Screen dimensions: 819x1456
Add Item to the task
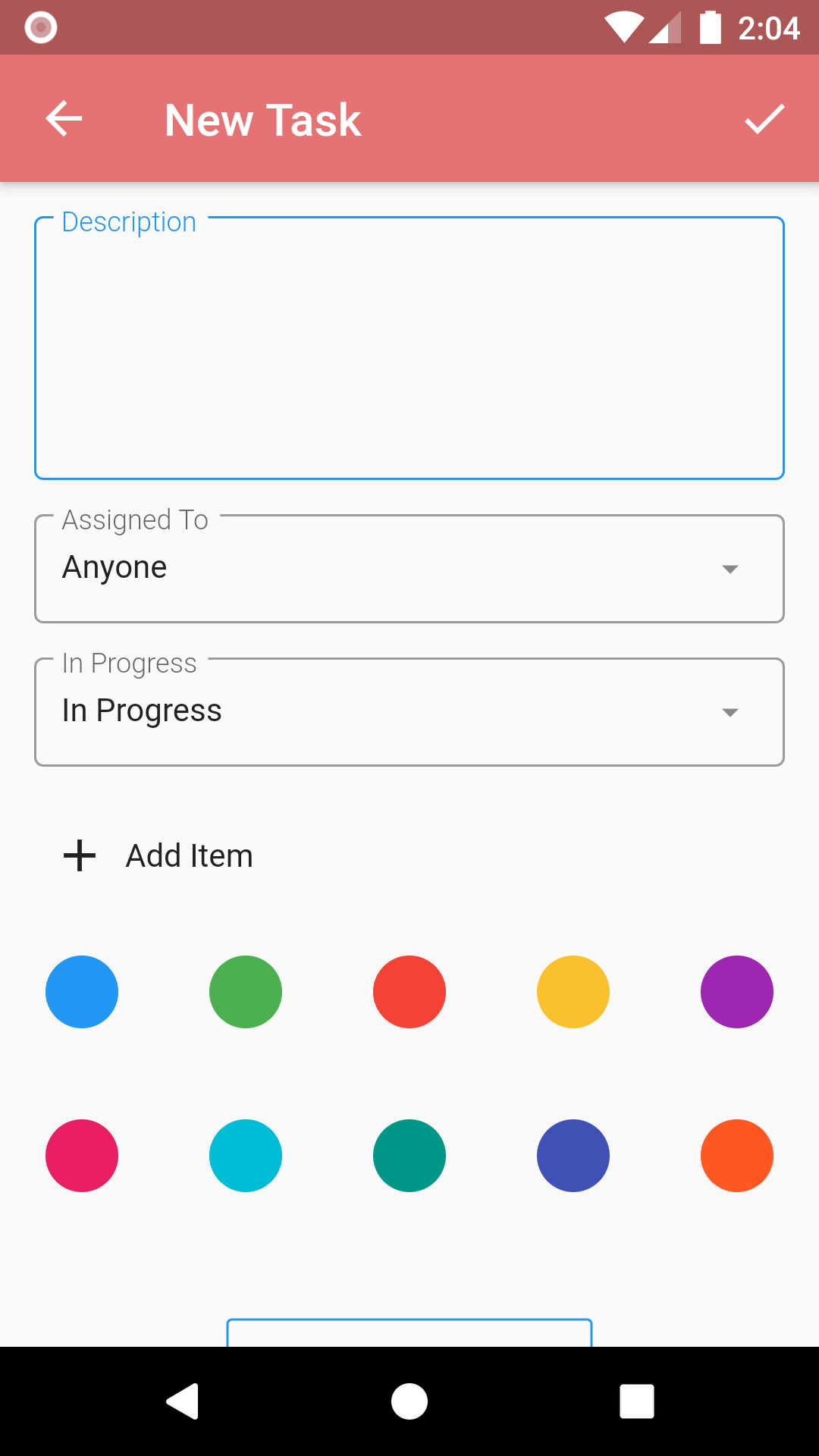[159, 856]
